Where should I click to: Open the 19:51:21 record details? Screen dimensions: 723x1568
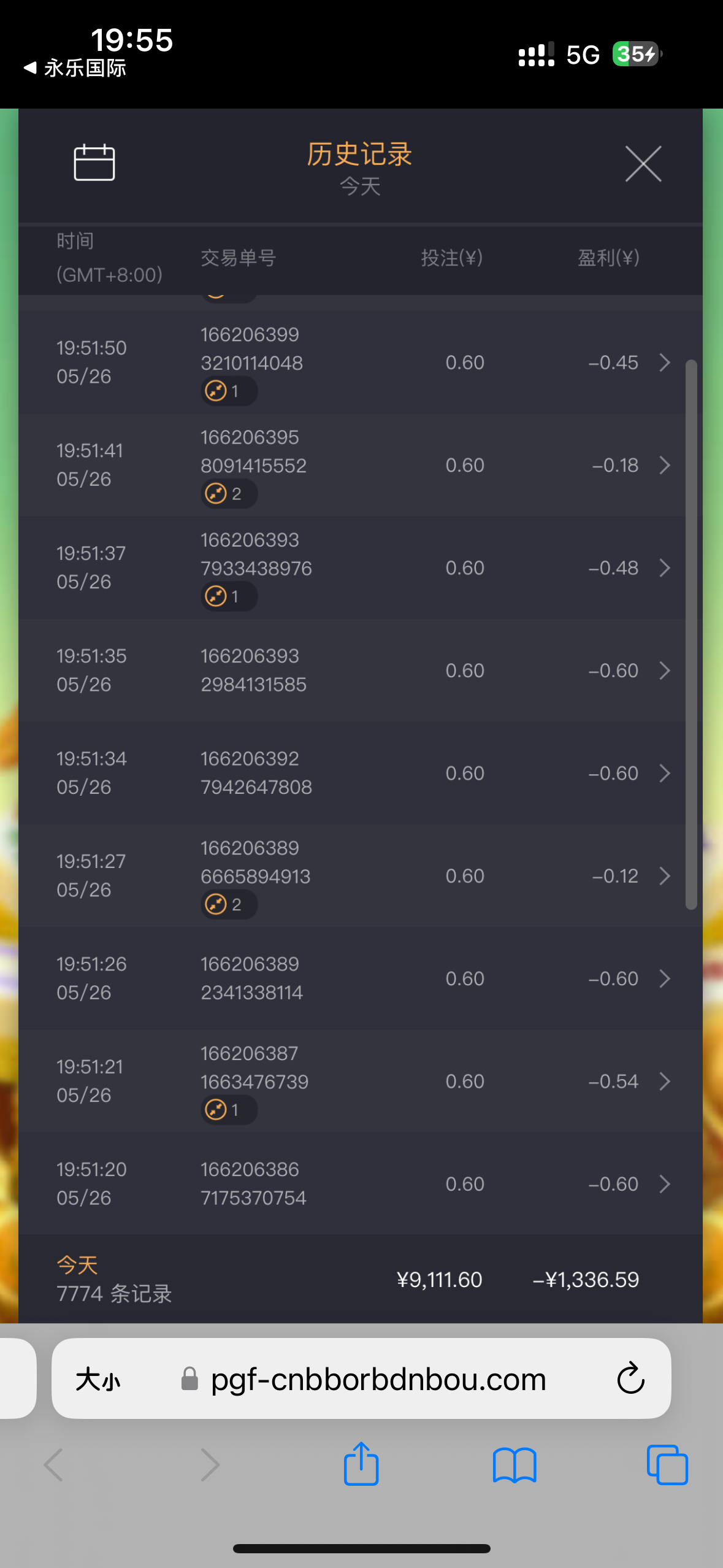coord(664,1081)
